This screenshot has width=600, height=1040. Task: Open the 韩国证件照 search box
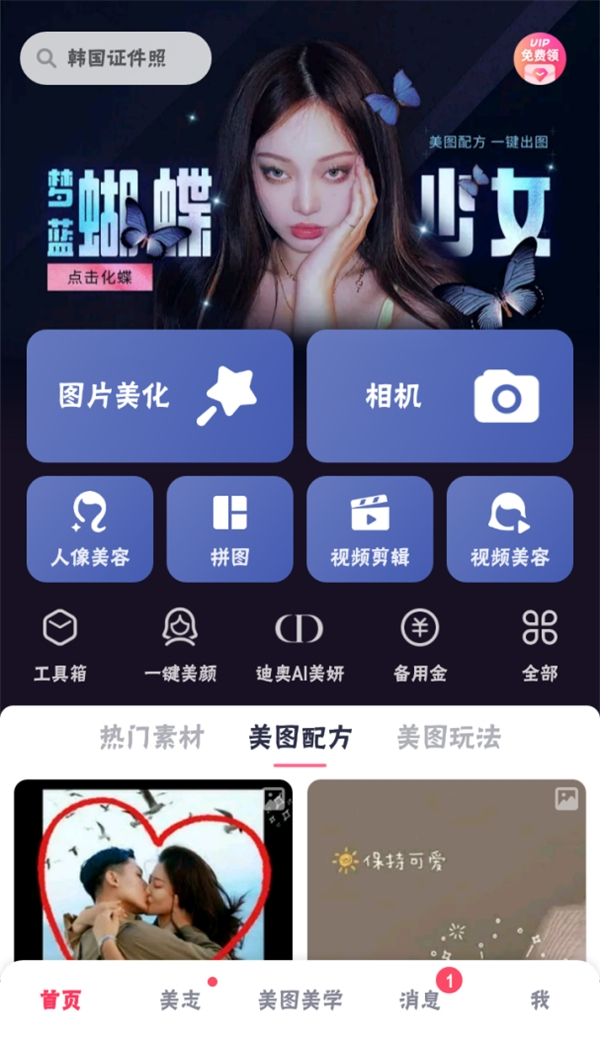point(115,58)
